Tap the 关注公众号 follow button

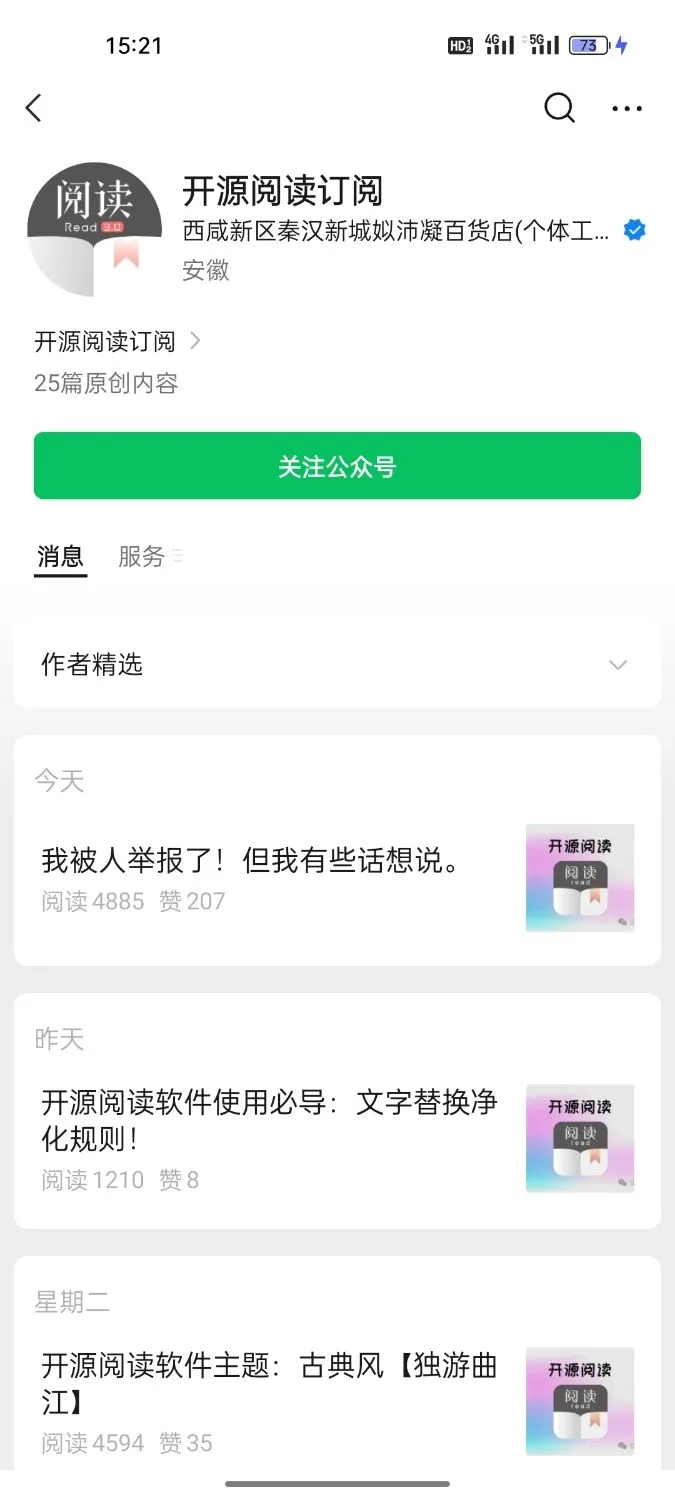point(337,466)
